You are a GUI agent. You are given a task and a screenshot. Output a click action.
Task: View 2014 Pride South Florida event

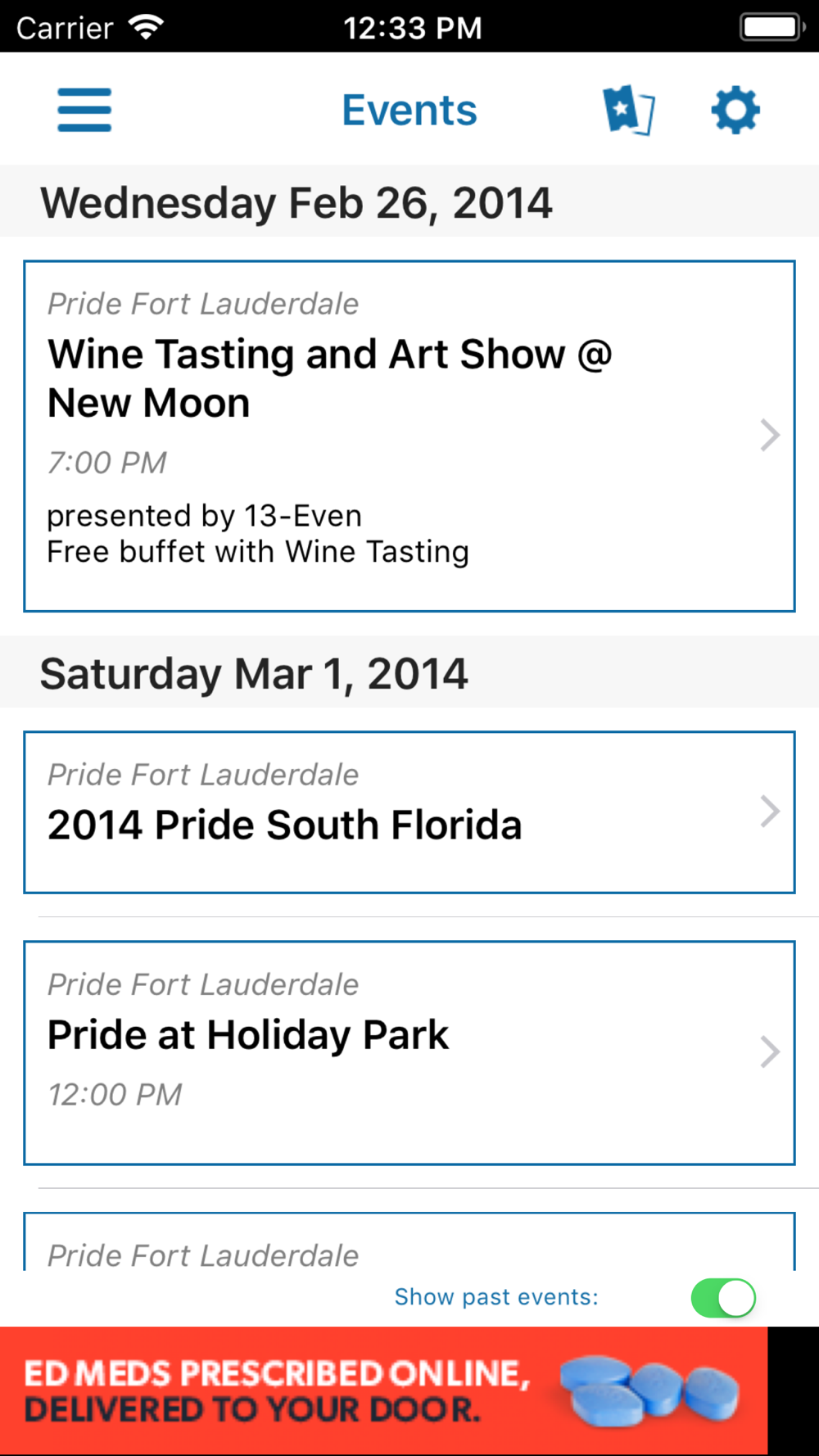(x=409, y=812)
